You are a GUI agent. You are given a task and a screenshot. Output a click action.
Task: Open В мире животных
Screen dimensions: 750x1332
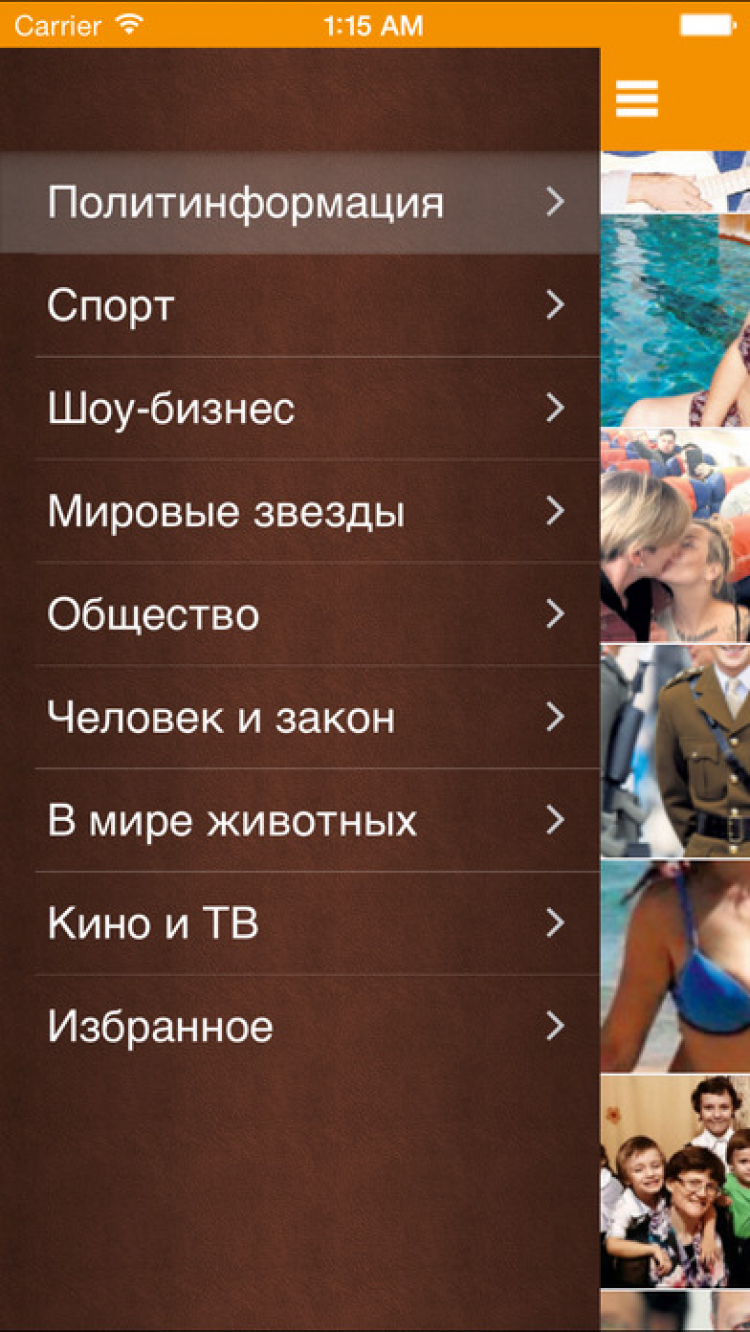300,821
